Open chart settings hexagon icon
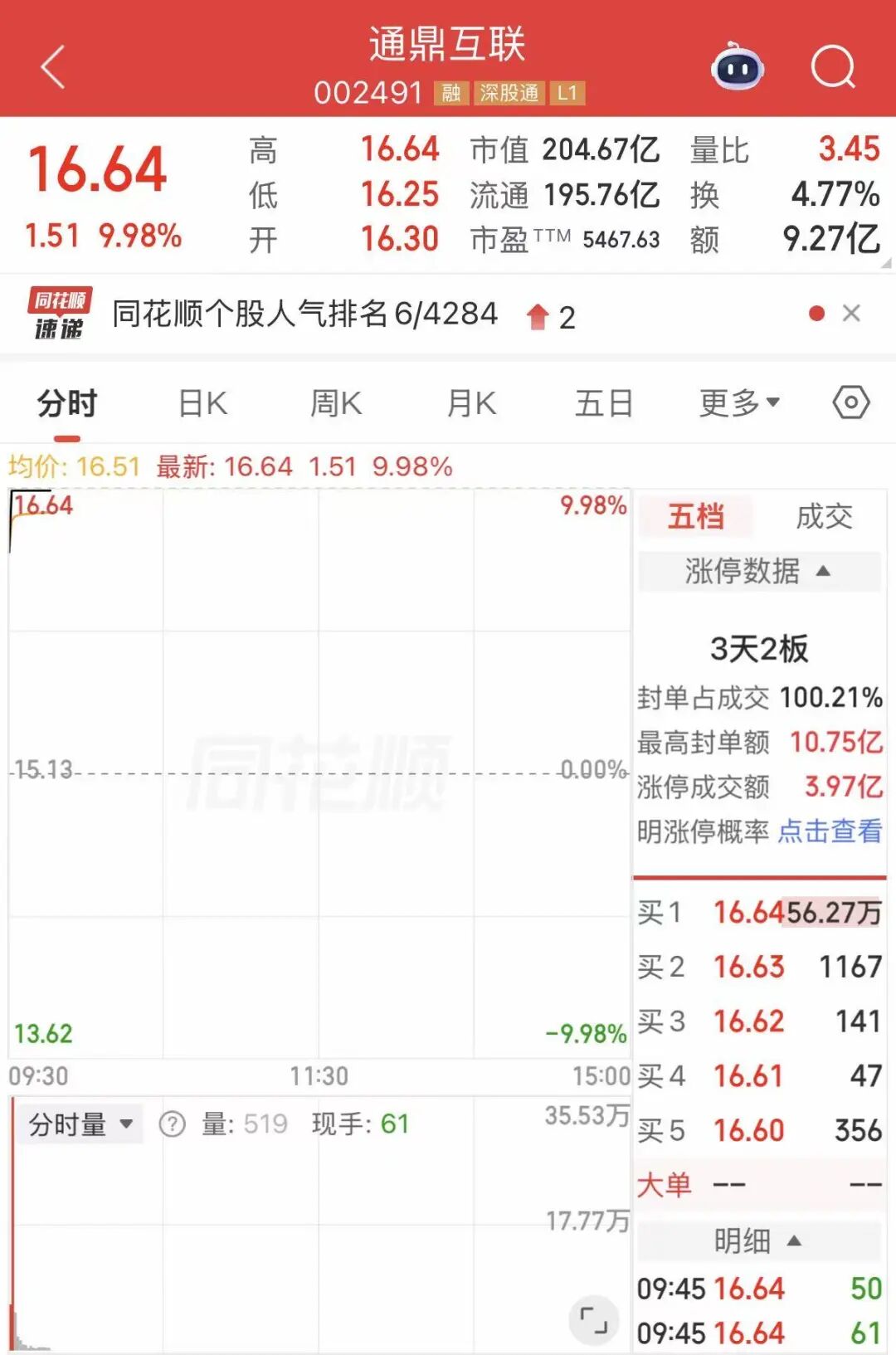 coord(850,403)
